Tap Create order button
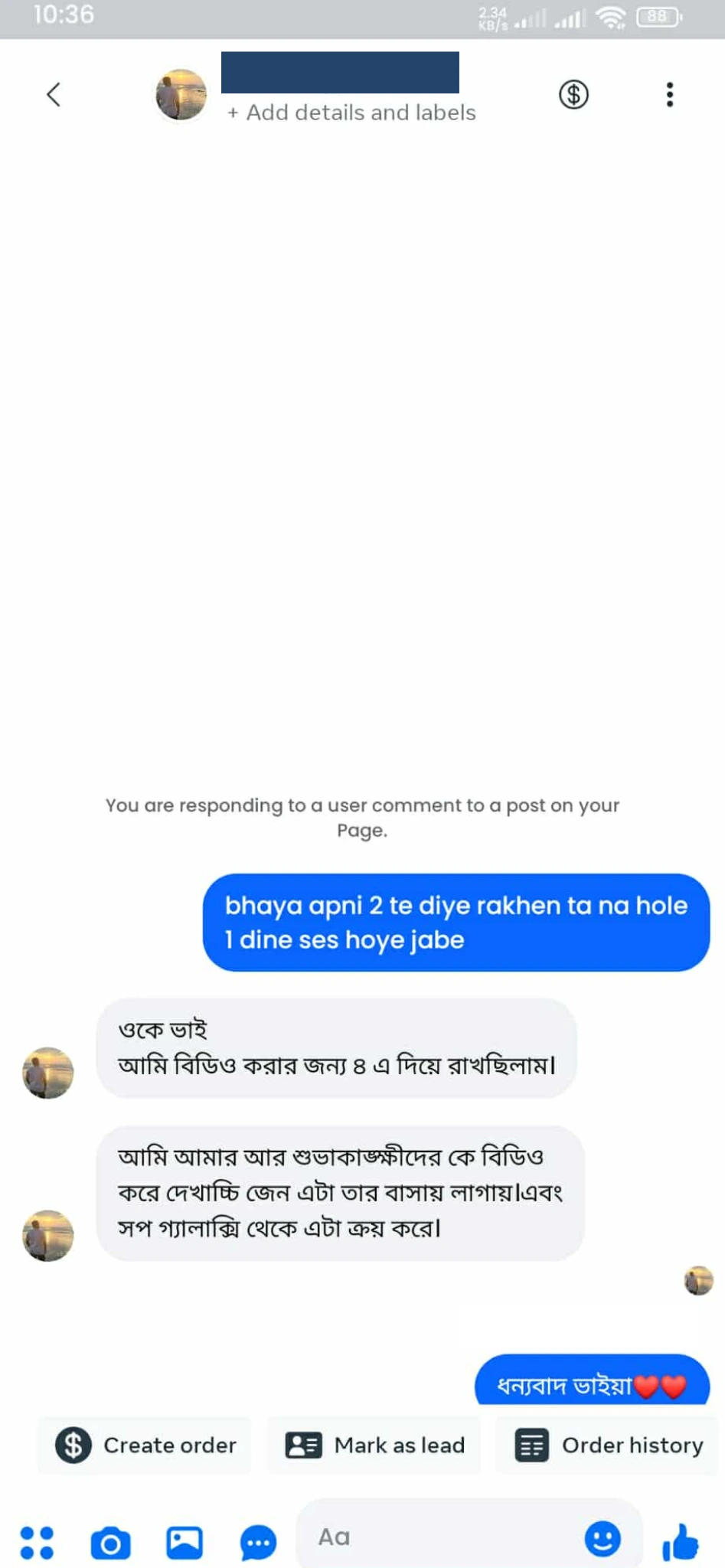This screenshot has width=725, height=1568. pos(145,1445)
